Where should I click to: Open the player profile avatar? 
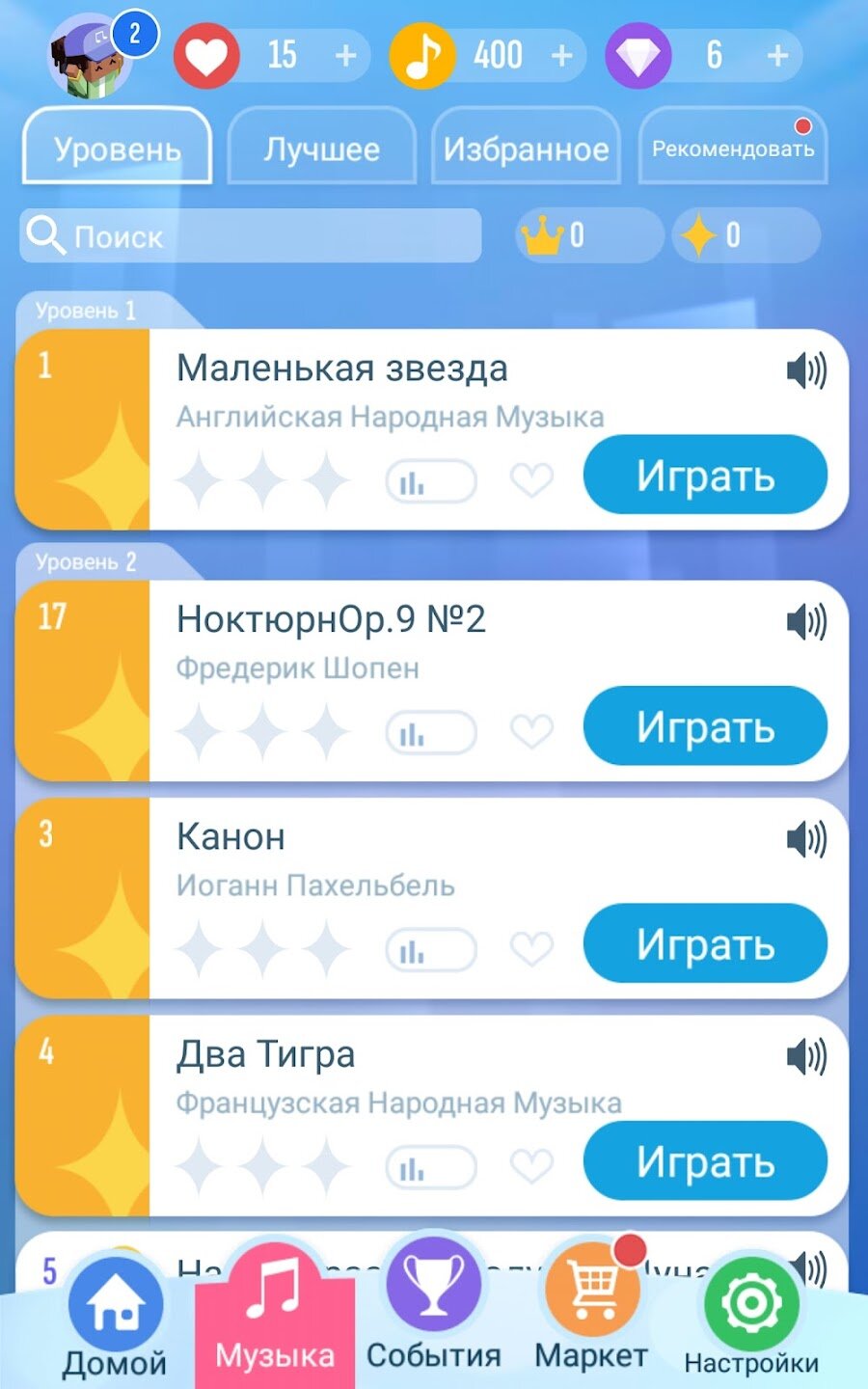(92, 56)
